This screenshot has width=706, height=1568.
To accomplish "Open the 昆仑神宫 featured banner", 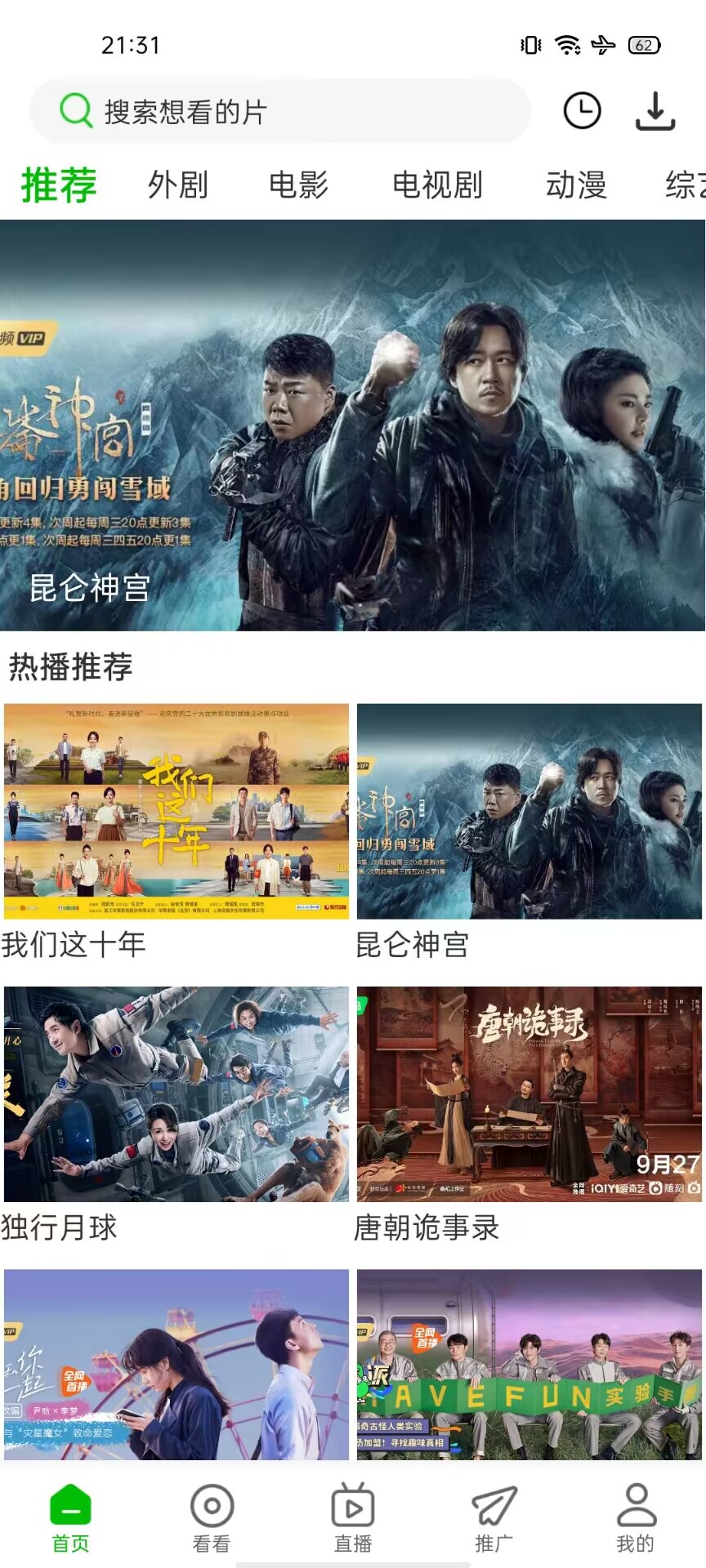I will pos(353,425).
